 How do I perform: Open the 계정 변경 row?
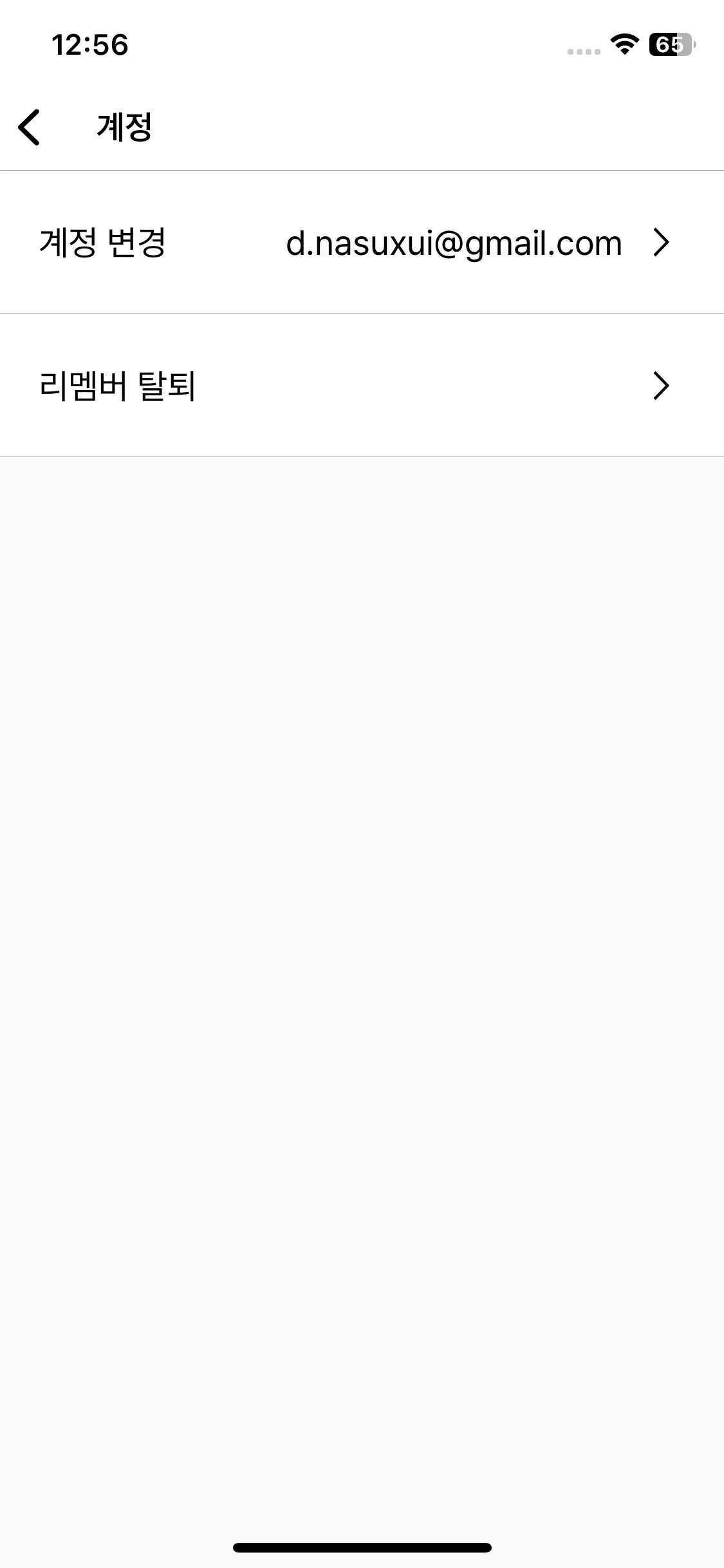point(360,243)
